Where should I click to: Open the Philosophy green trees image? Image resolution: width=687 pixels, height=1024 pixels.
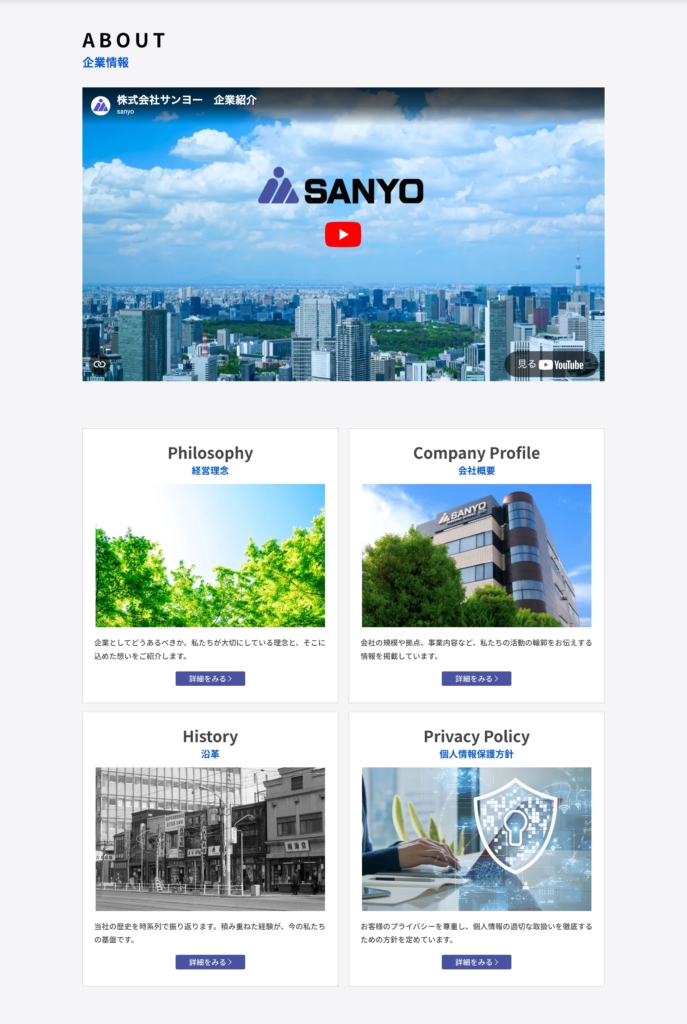(210, 556)
